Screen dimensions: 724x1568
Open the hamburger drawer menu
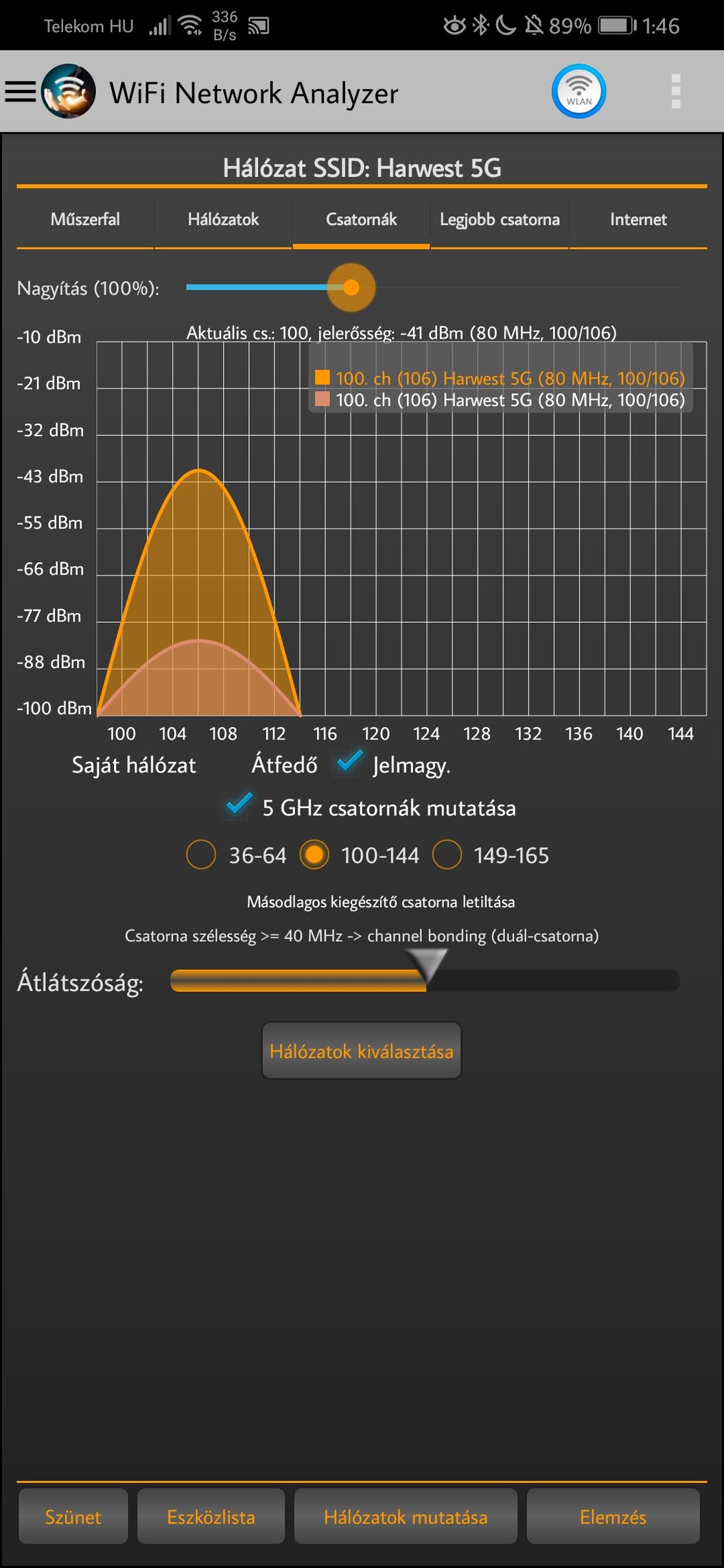(20, 91)
